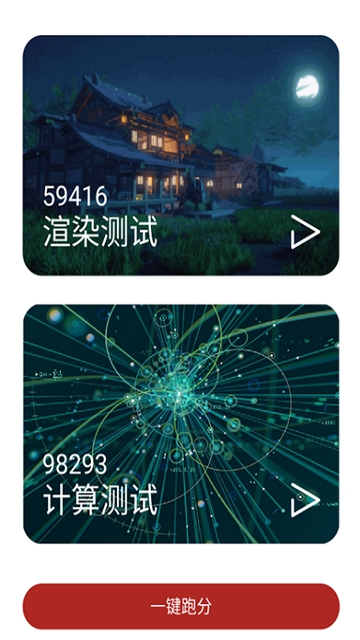Start the compute test with its play arrow
The image size is (360, 640).
(x=305, y=500)
